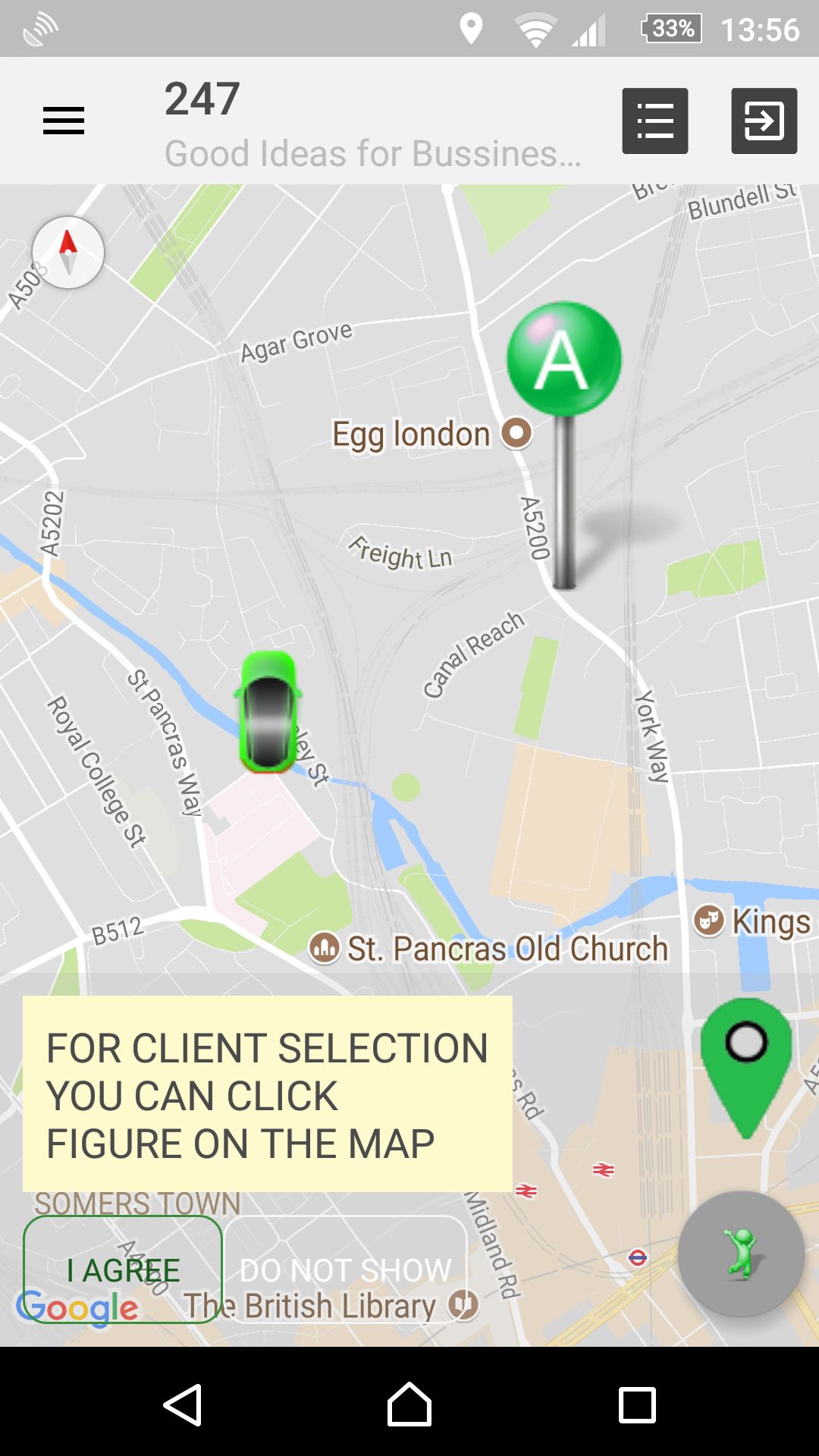This screenshot has height=1456, width=819.
Task: Go to the home screen
Action: click(x=409, y=1404)
